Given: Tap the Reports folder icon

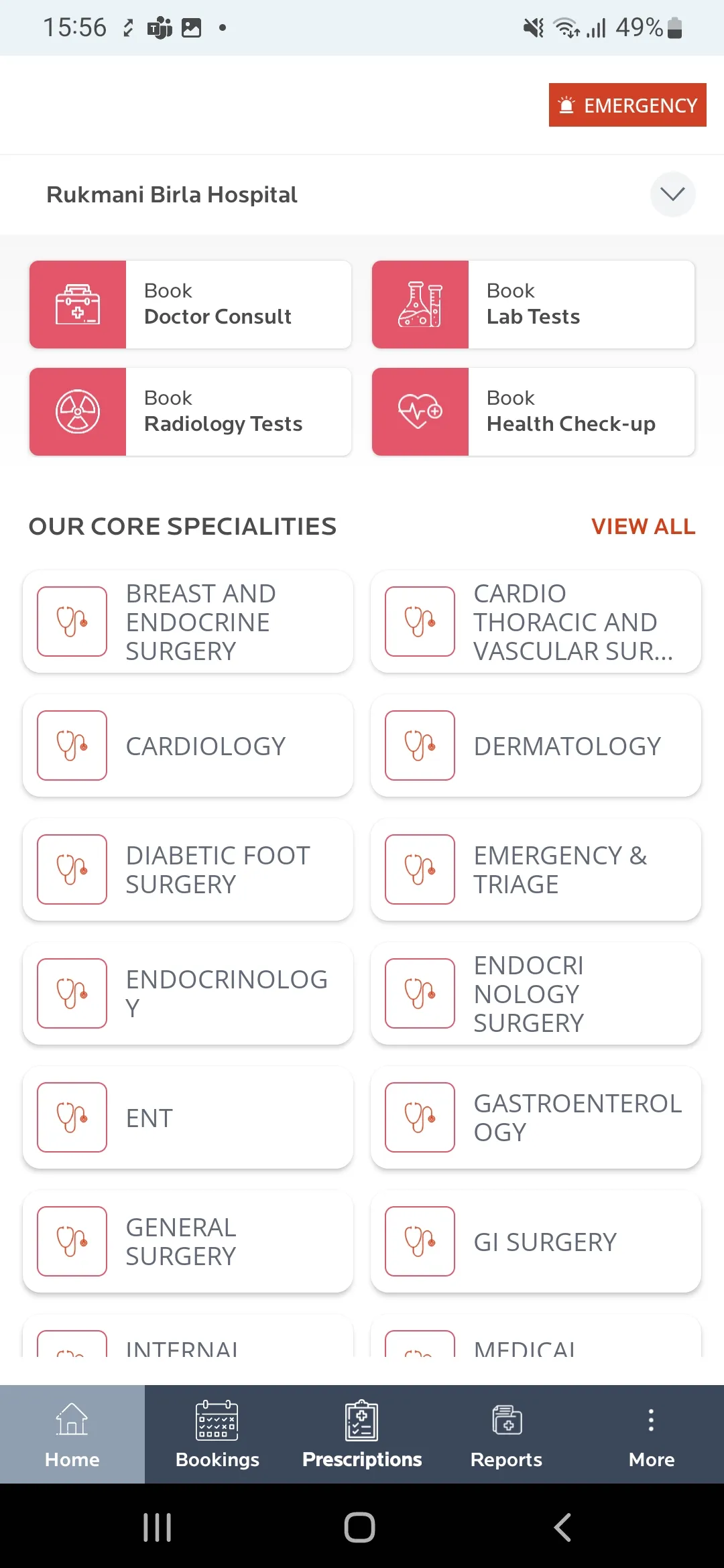Looking at the screenshot, I should click(x=506, y=1420).
